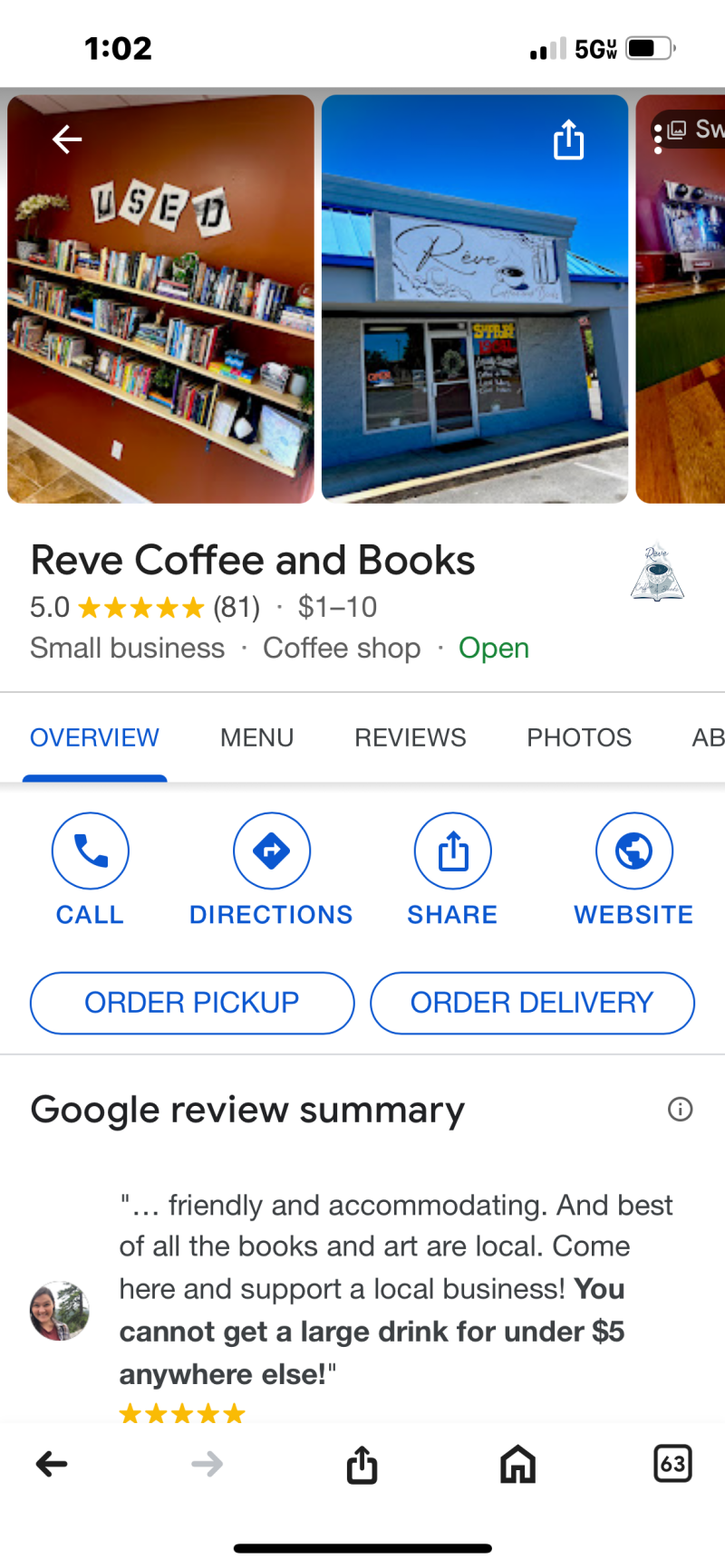Go to the browser home page

click(517, 1464)
